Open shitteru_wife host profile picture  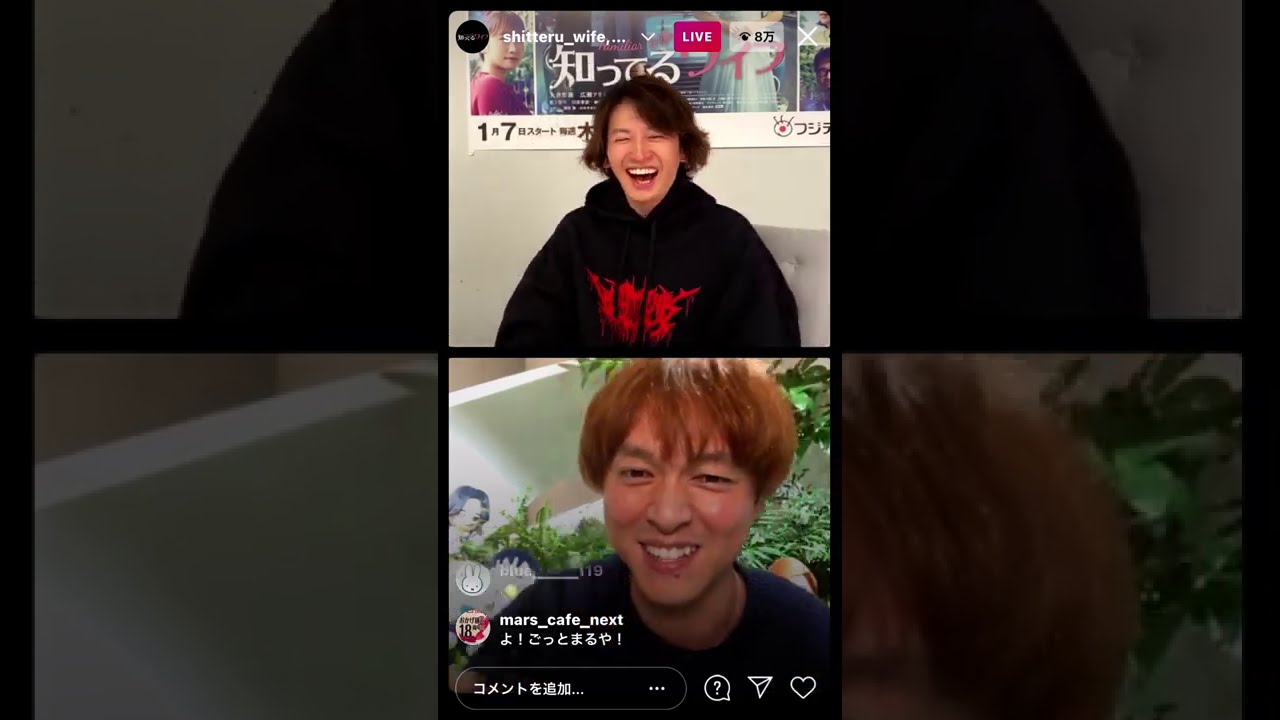pos(472,37)
